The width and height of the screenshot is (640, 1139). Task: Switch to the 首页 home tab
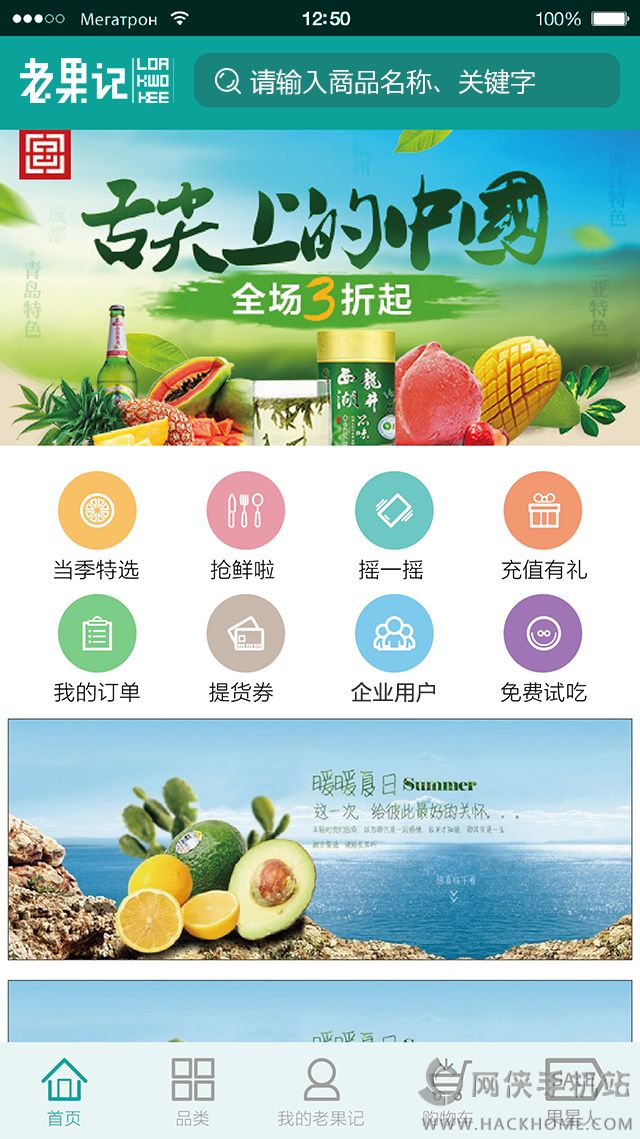pyautogui.click(x=64, y=1092)
